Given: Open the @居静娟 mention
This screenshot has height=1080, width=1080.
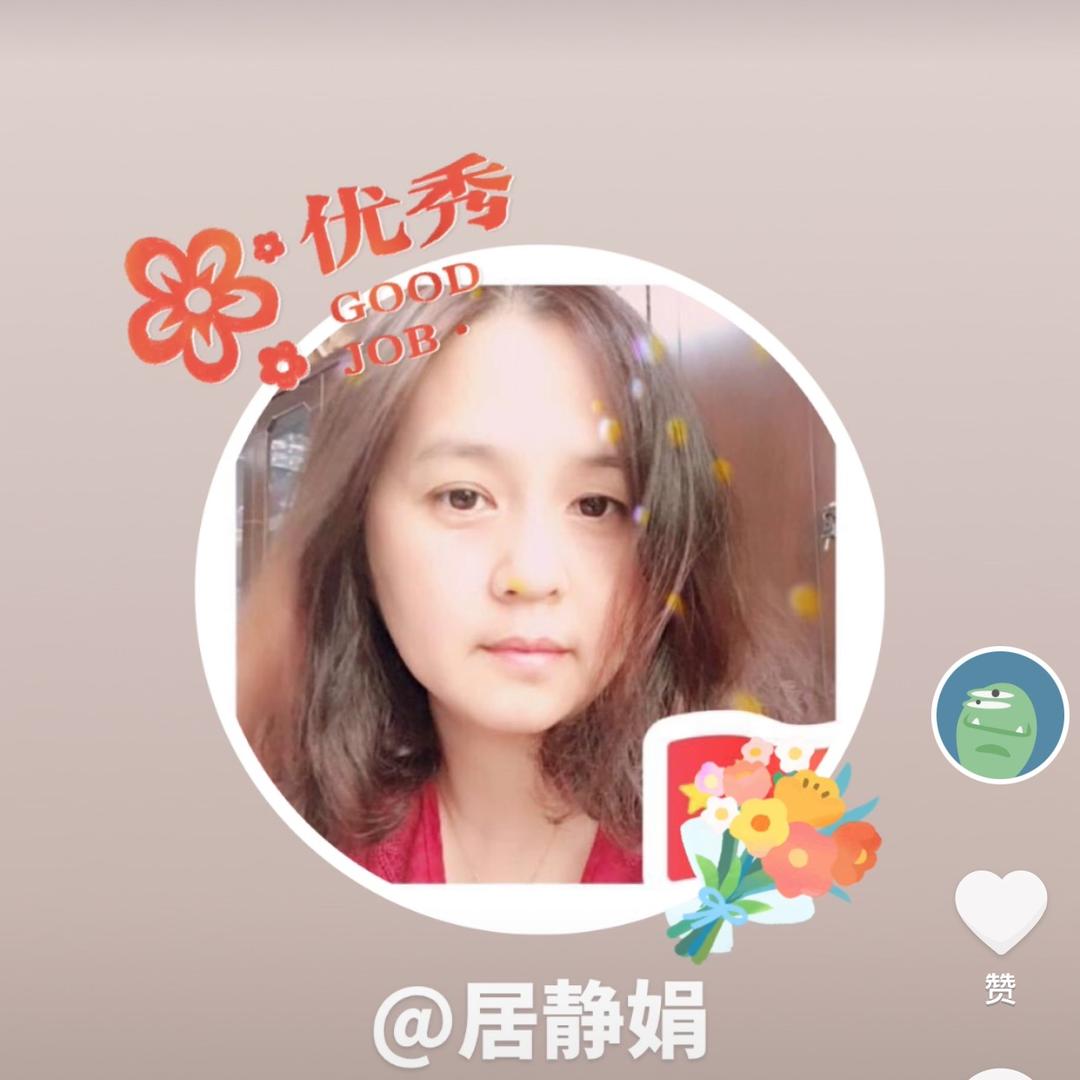Looking at the screenshot, I should [541, 1024].
